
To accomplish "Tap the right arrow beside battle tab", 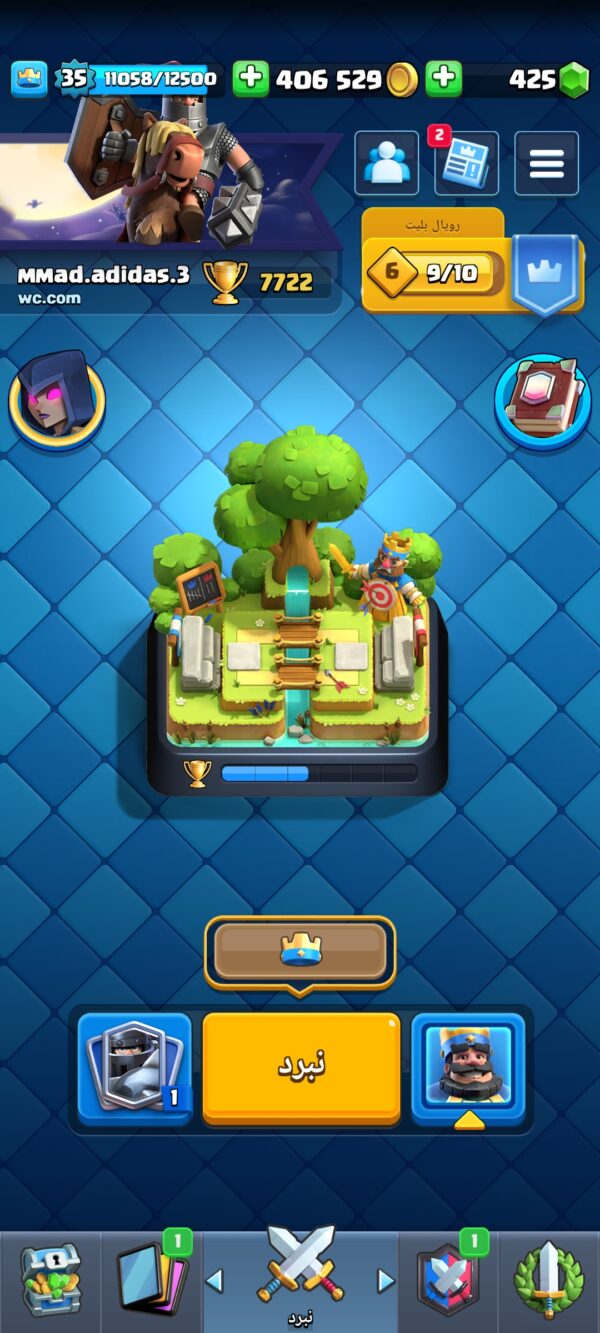I will (x=385, y=1281).
